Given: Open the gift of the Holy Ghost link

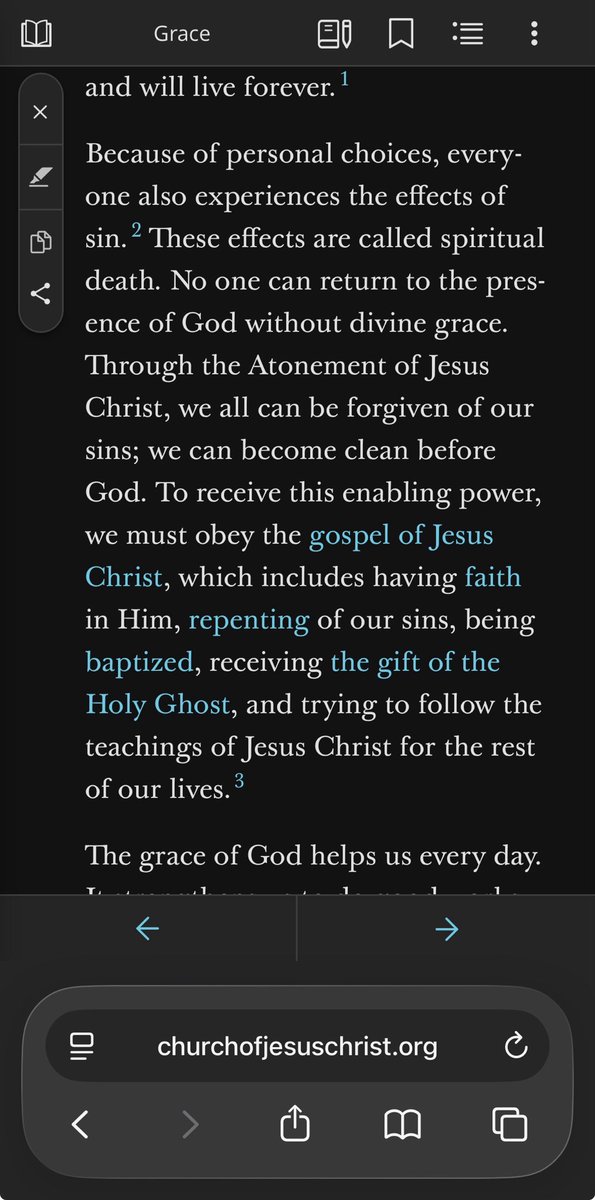Looking at the screenshot, I should coord(292,683).
